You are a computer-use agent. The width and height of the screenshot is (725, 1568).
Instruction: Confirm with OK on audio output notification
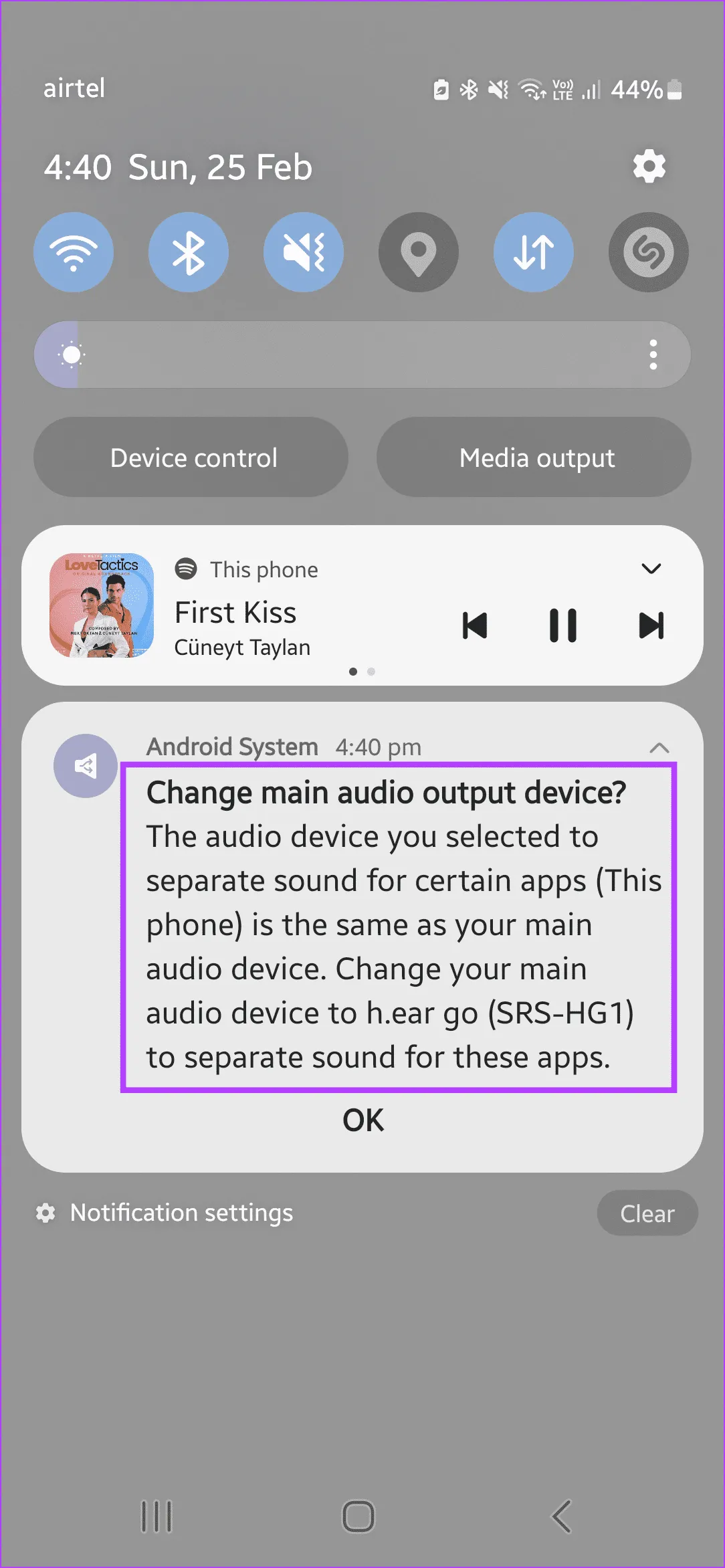363,1120
